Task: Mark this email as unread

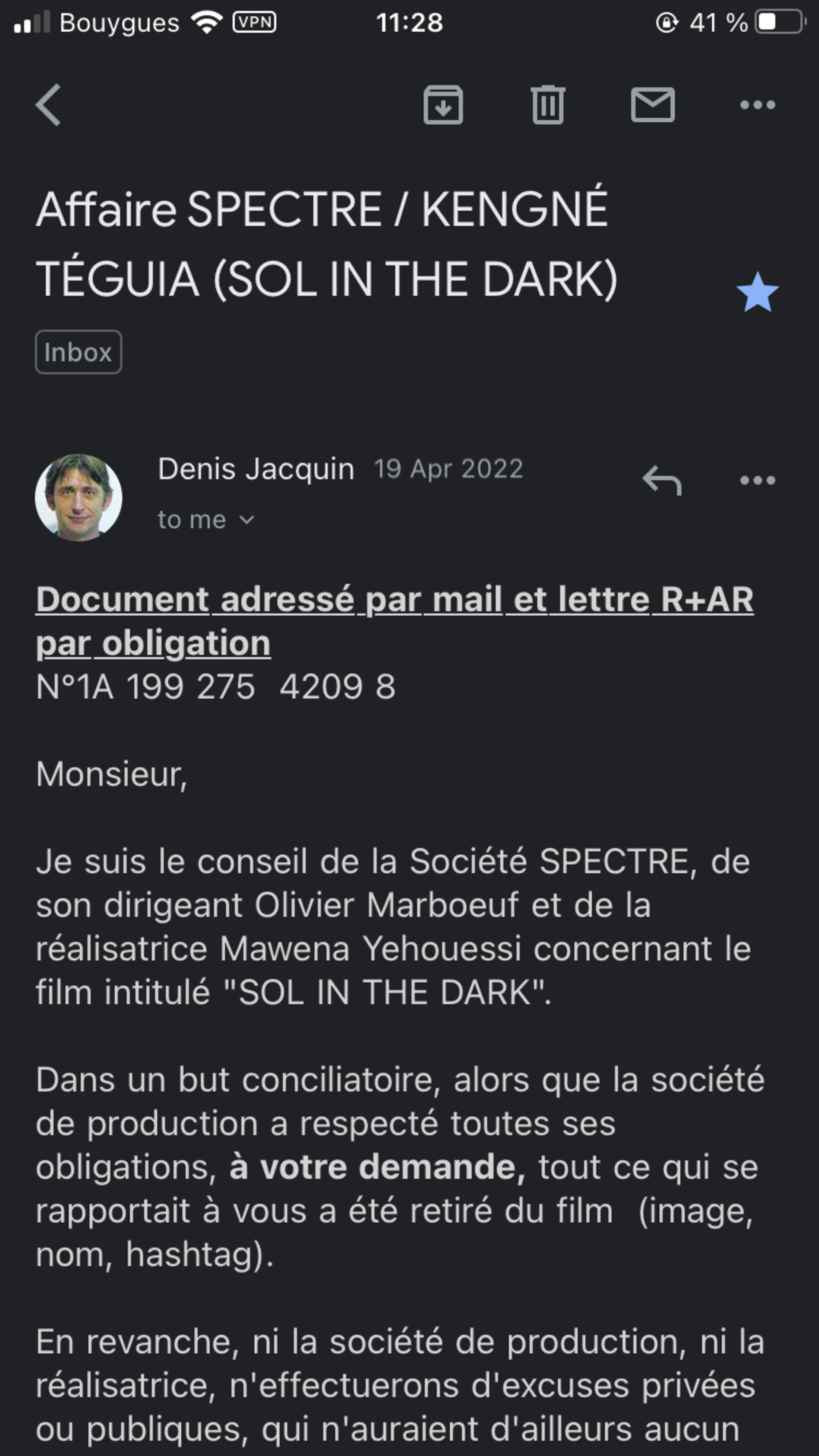Action: pyautogui.click(x=652, y=105)
